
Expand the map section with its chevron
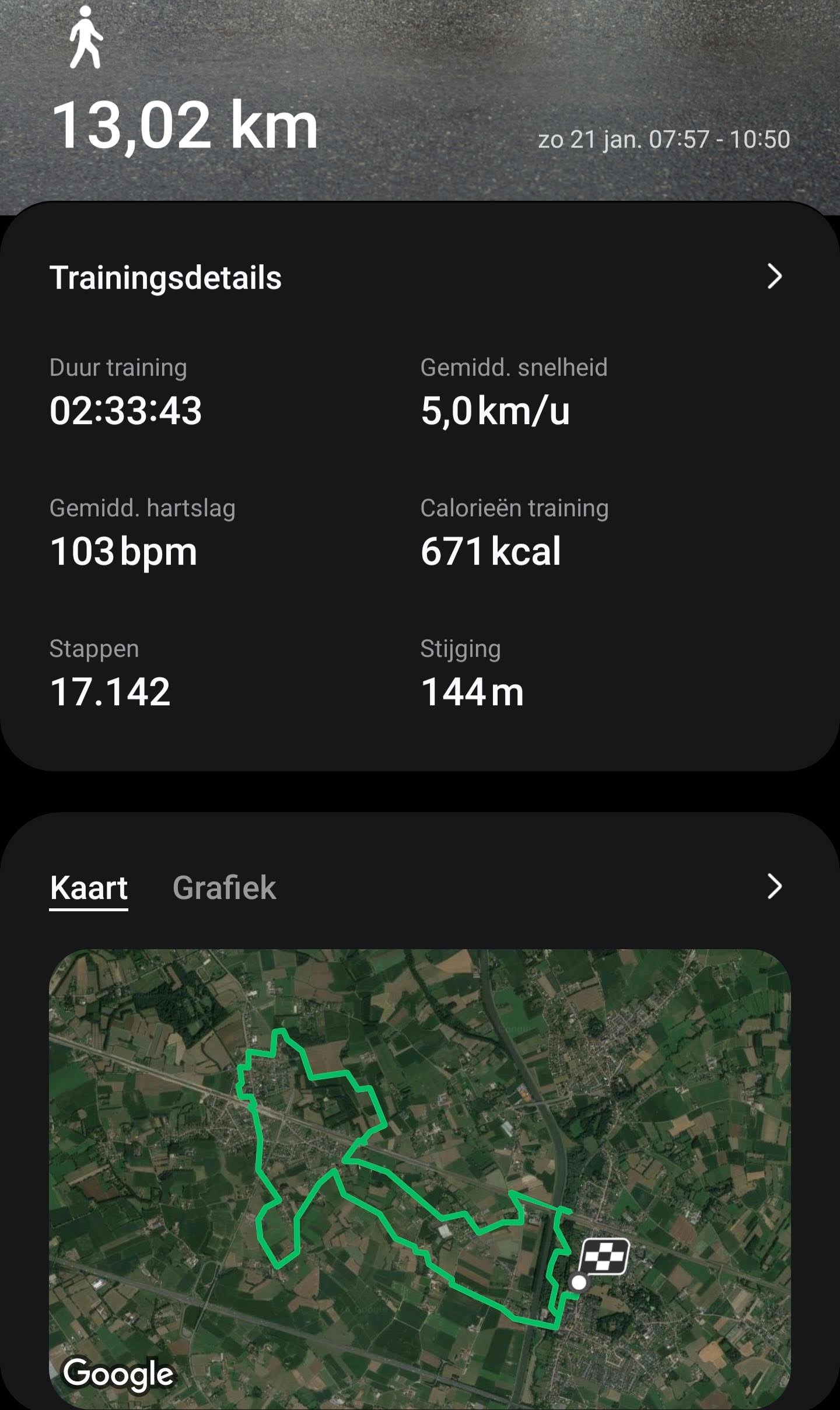[x=774, y=887]
